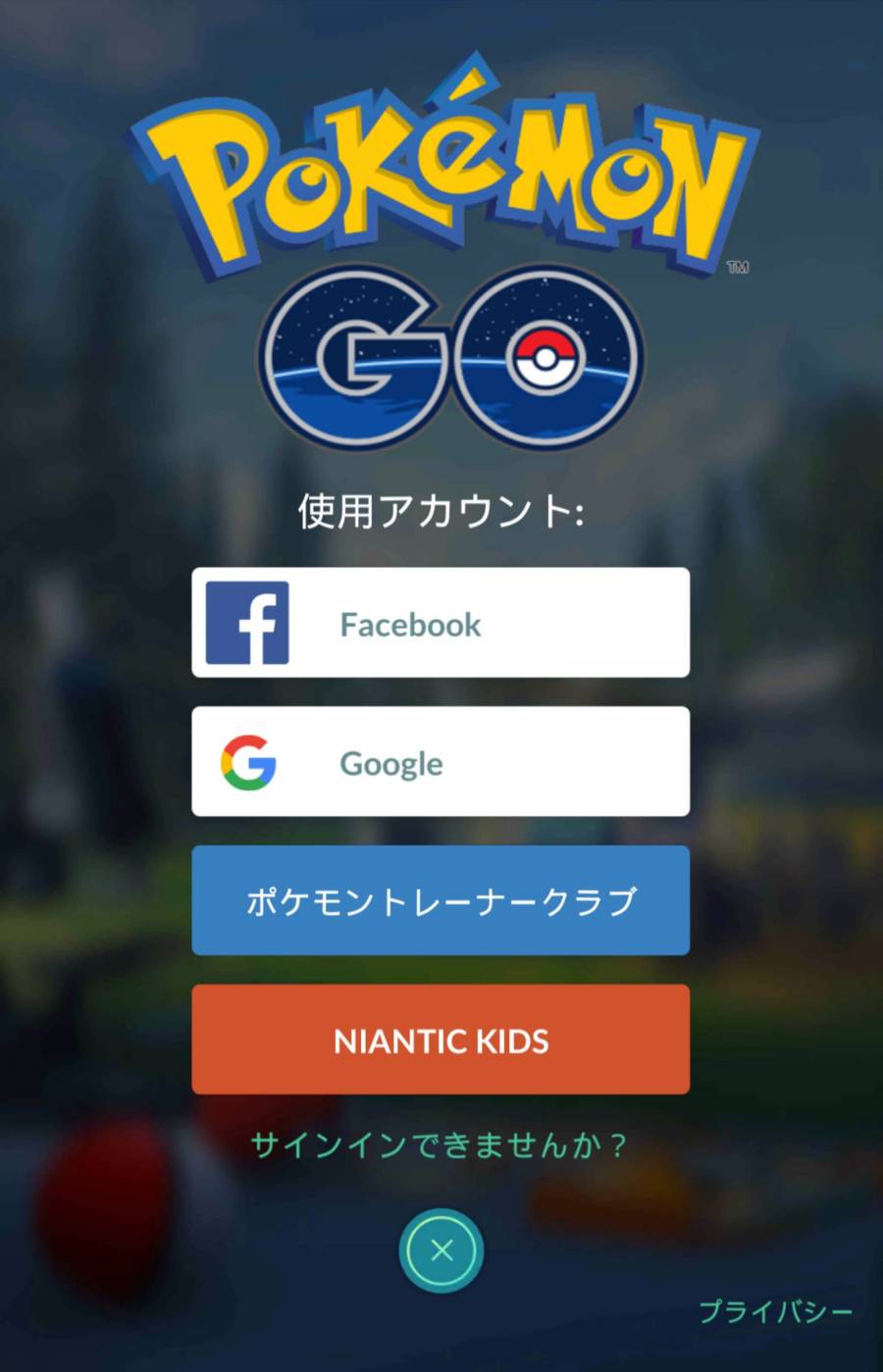Select the ポケモントレーナークラブ login
Viewport: 883px width, 1372px height.
pyautogui.click(x=441, y=900)
